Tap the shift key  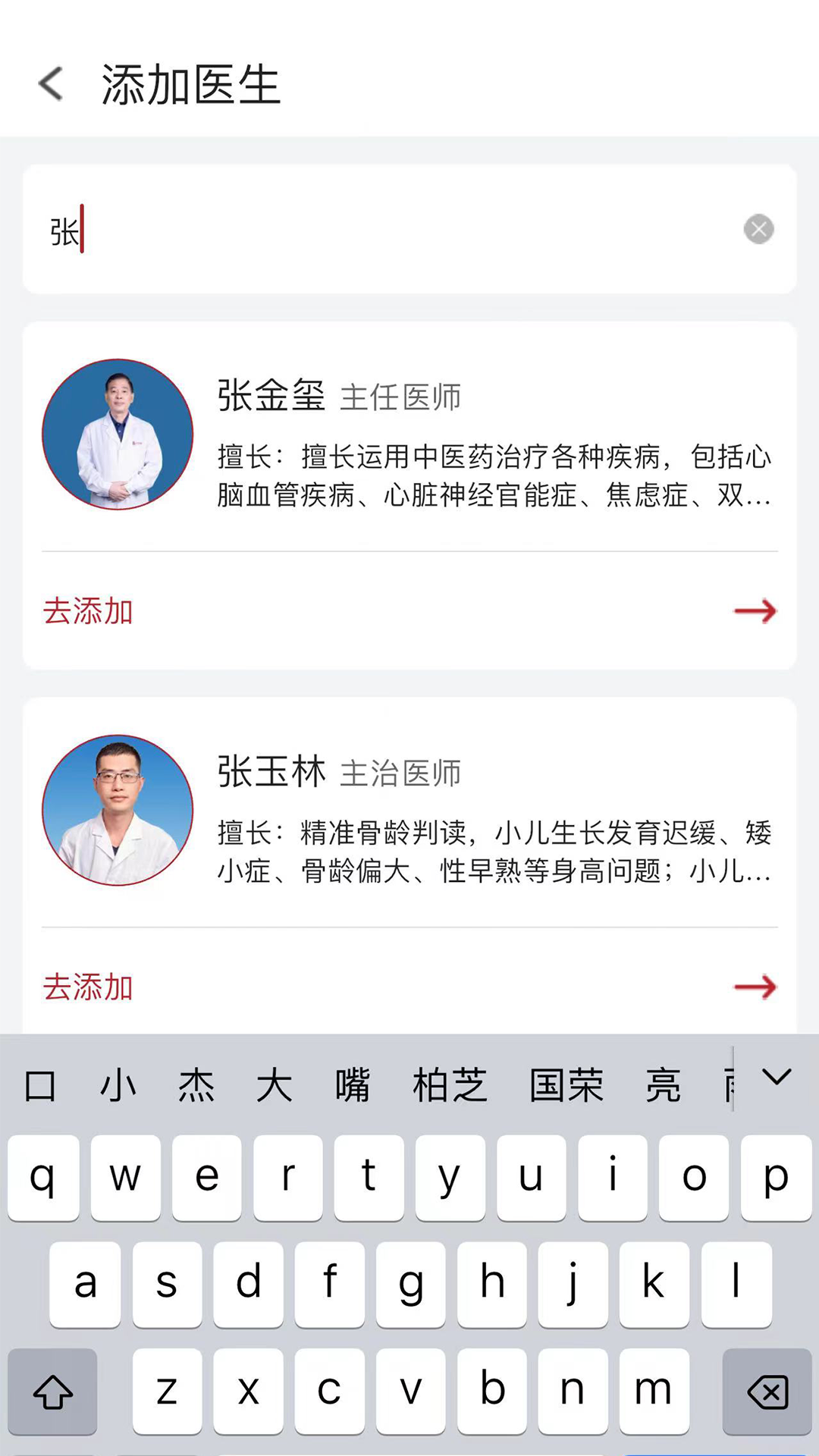click(53, 1392)
